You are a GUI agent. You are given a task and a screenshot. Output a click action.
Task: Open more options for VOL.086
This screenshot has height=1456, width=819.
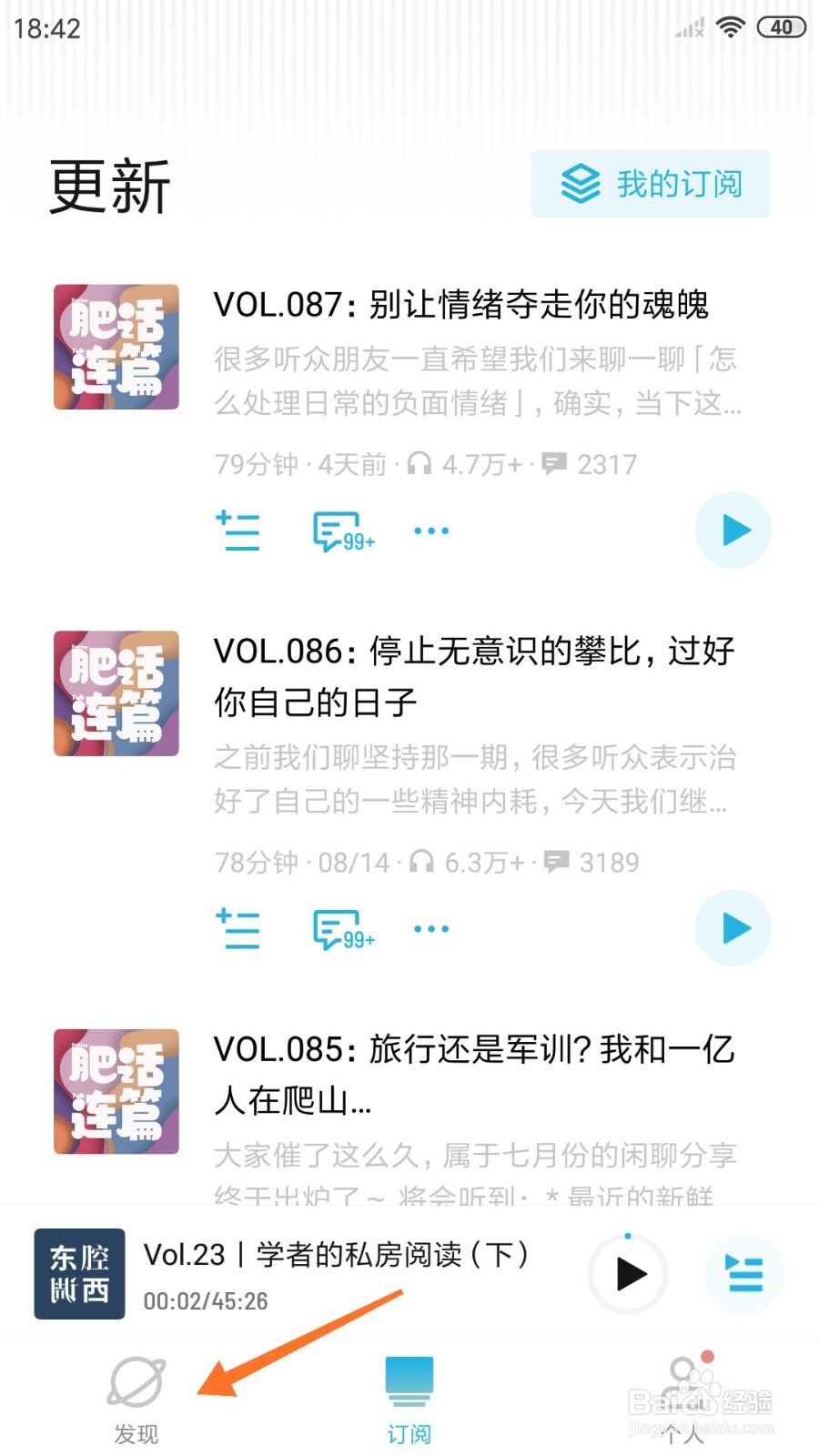(x=430, y=927)
